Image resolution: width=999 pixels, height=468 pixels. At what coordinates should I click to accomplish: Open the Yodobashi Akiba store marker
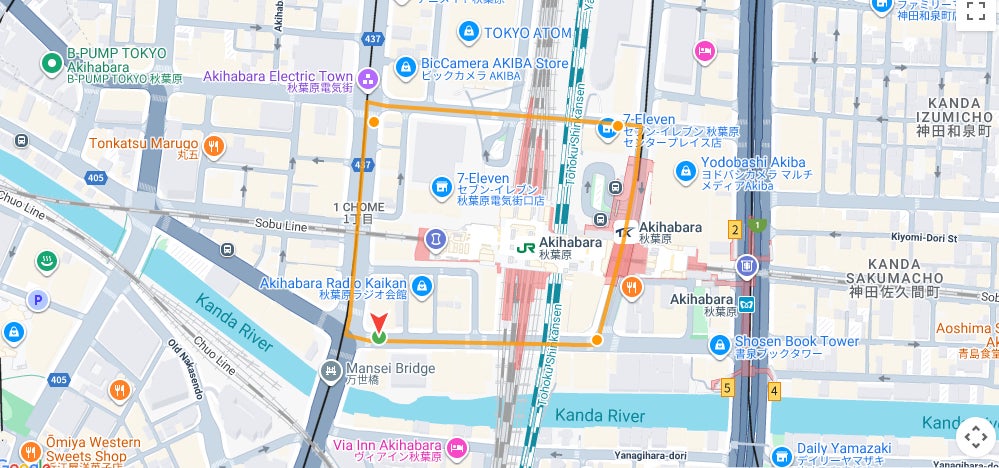(685, 173)
